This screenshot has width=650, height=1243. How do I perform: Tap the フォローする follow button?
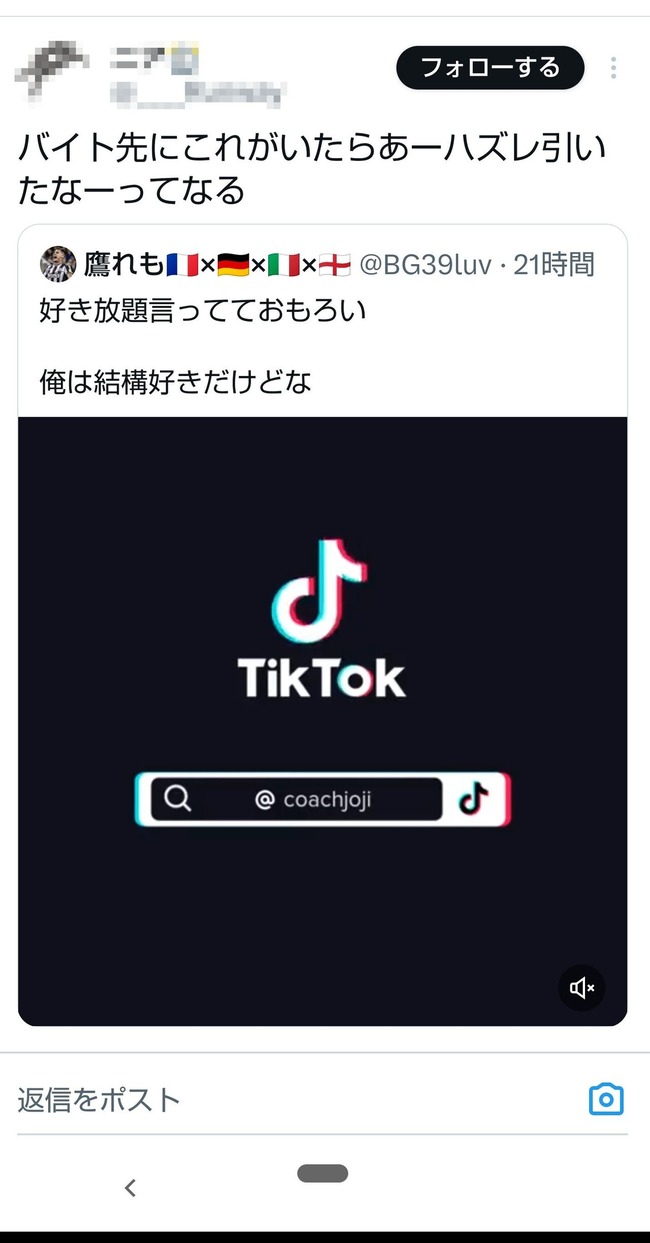coord(489,67)
